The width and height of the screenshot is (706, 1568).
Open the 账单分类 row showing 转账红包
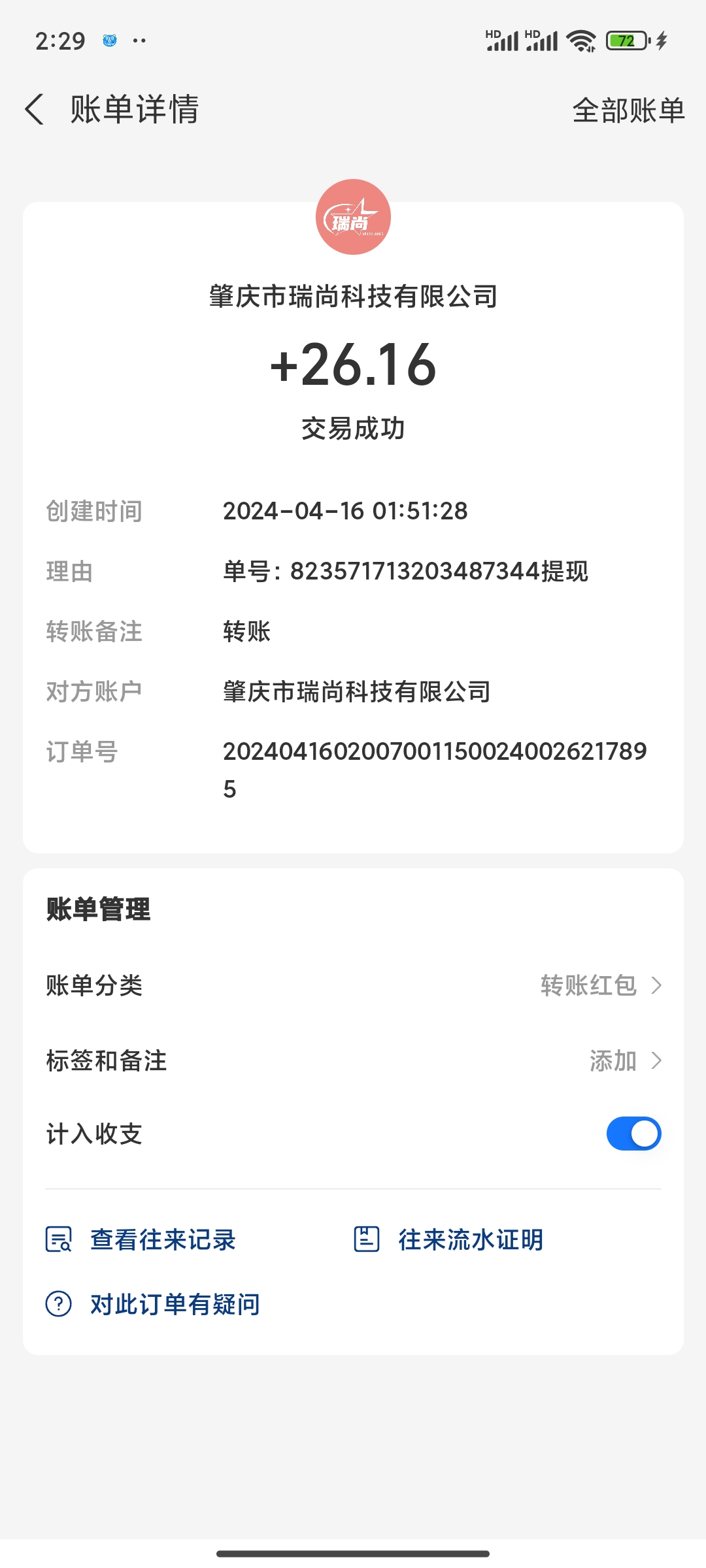click(353, 985)
